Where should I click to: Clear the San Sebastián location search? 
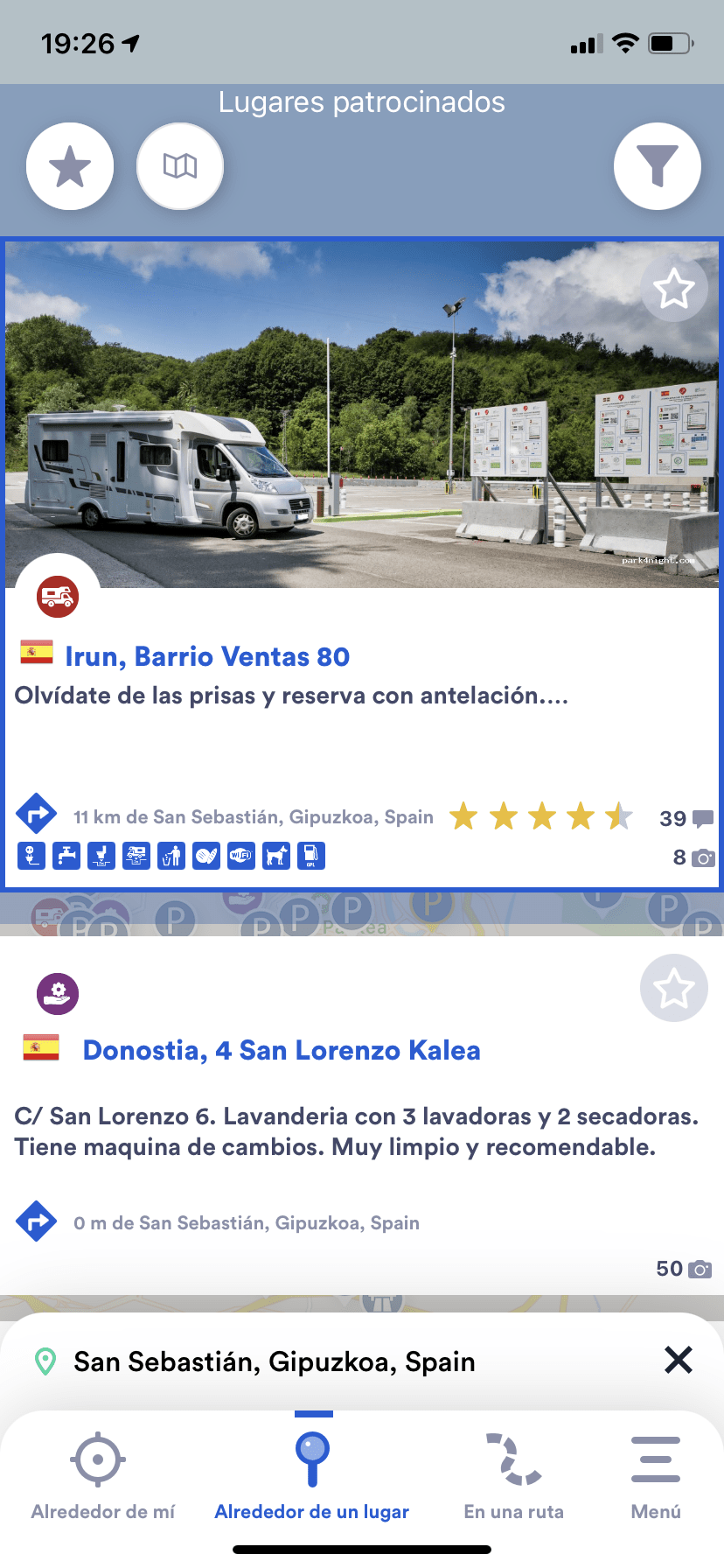tap(679, 1361)
